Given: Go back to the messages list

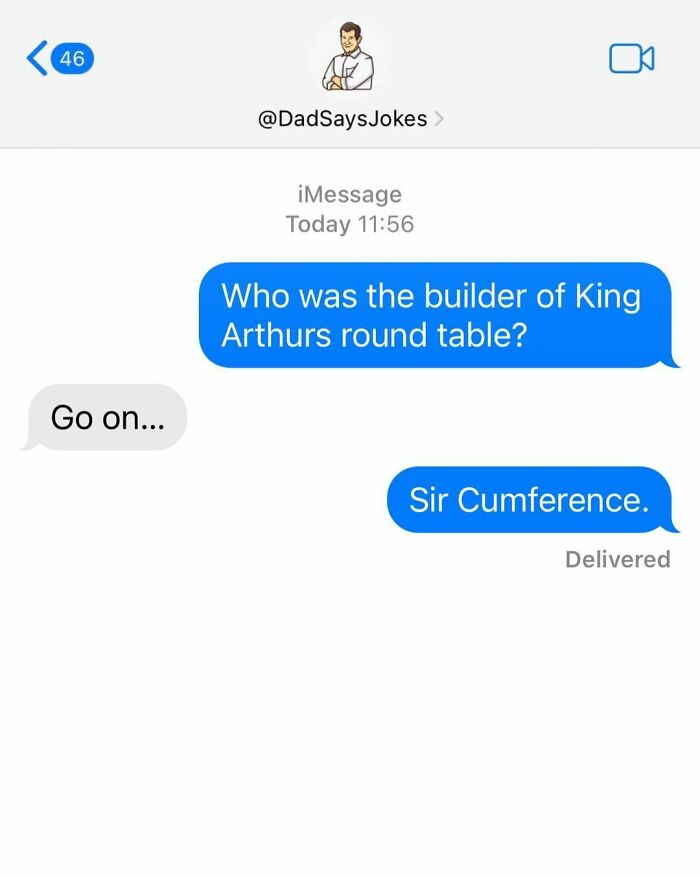Looking at the screenshot, I should coord(60,58).
